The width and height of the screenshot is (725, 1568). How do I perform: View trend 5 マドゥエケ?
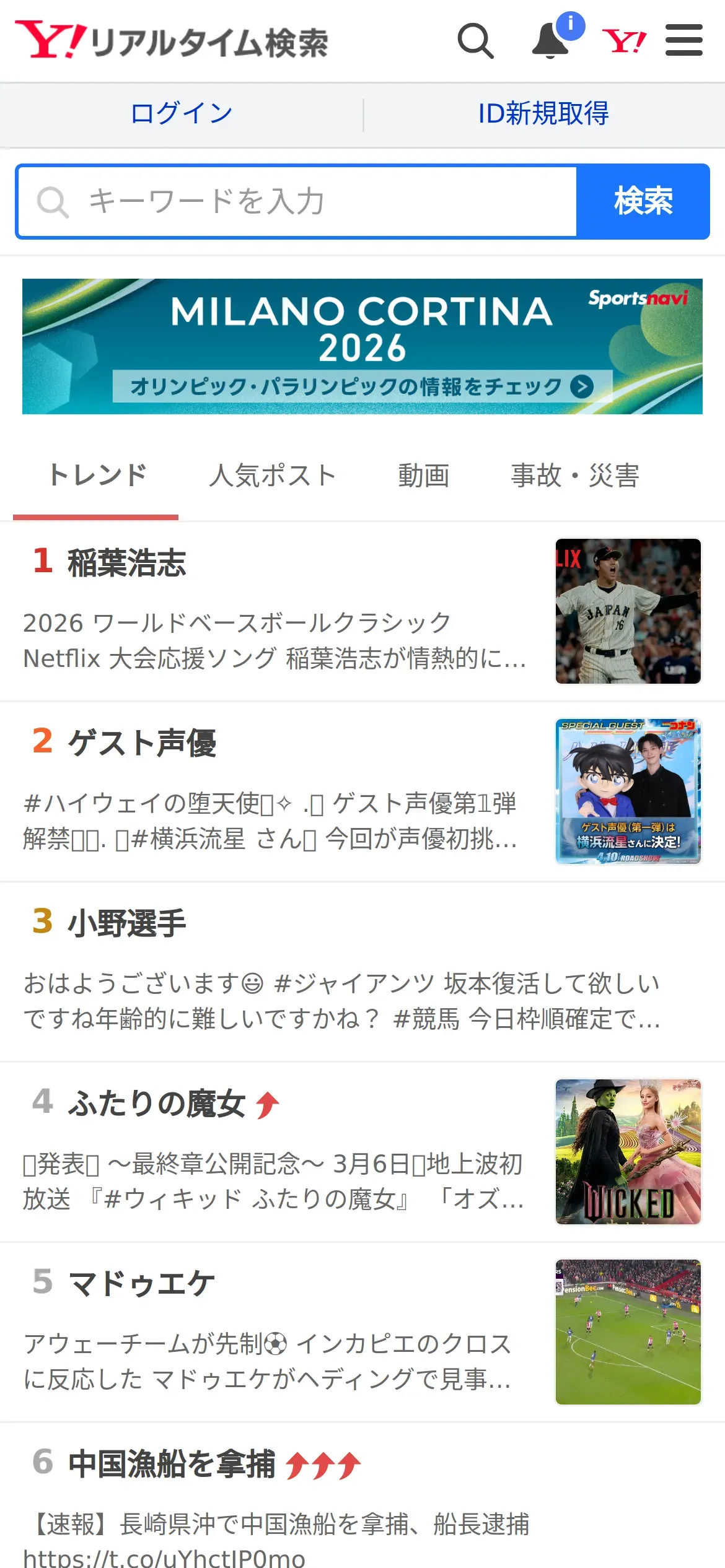coord(142,1283)
